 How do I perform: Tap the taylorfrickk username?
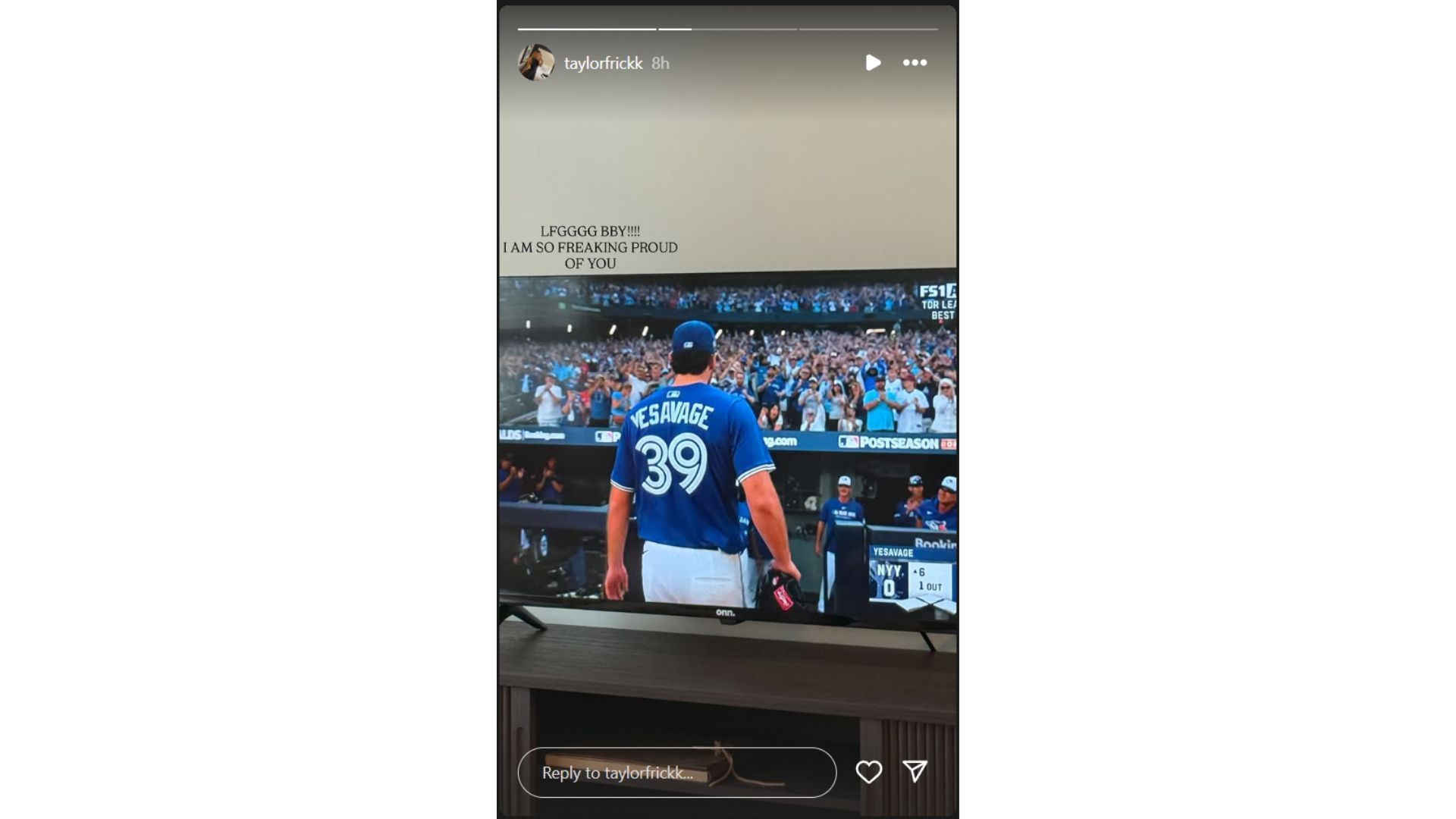(603, 64)
